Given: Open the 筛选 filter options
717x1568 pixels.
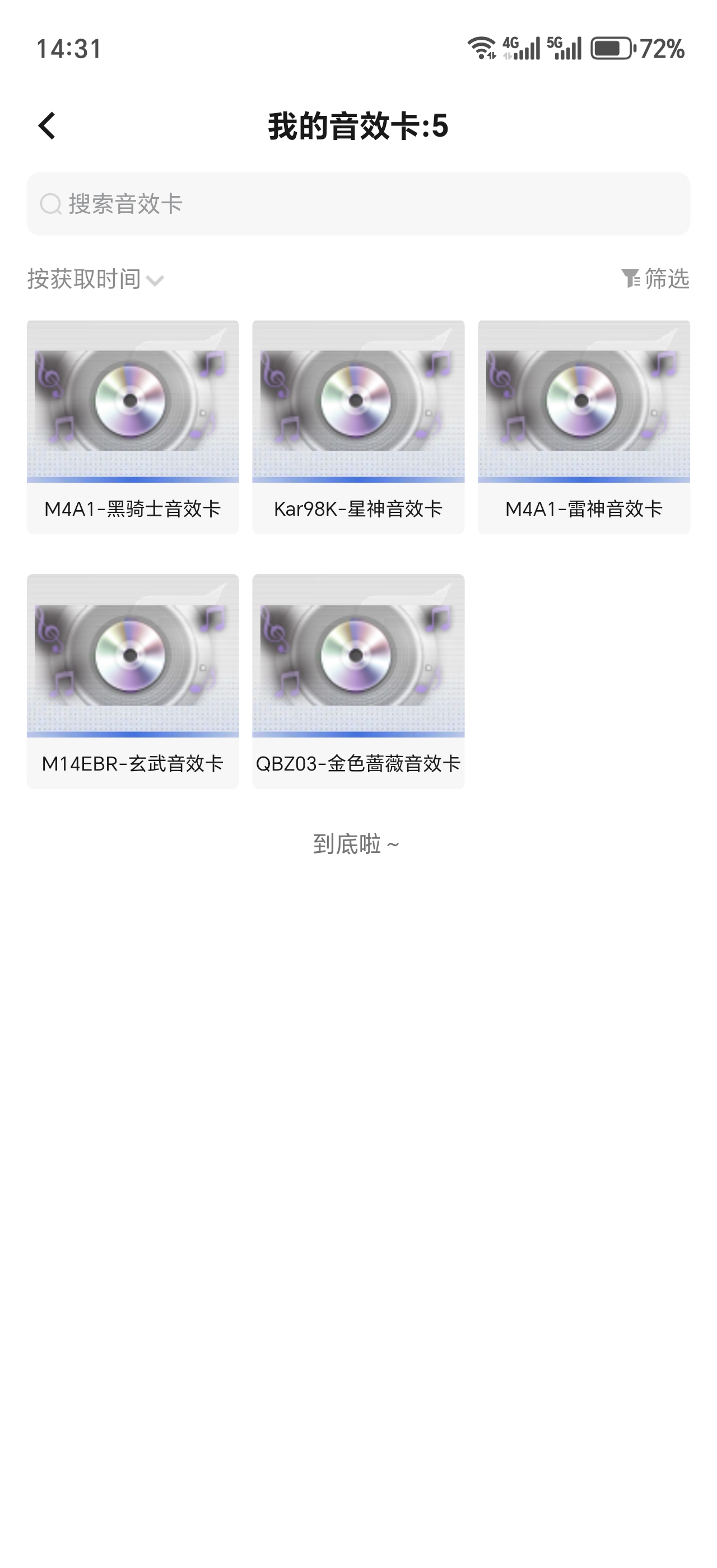Looking at the screenshot, I should point(655,279).
